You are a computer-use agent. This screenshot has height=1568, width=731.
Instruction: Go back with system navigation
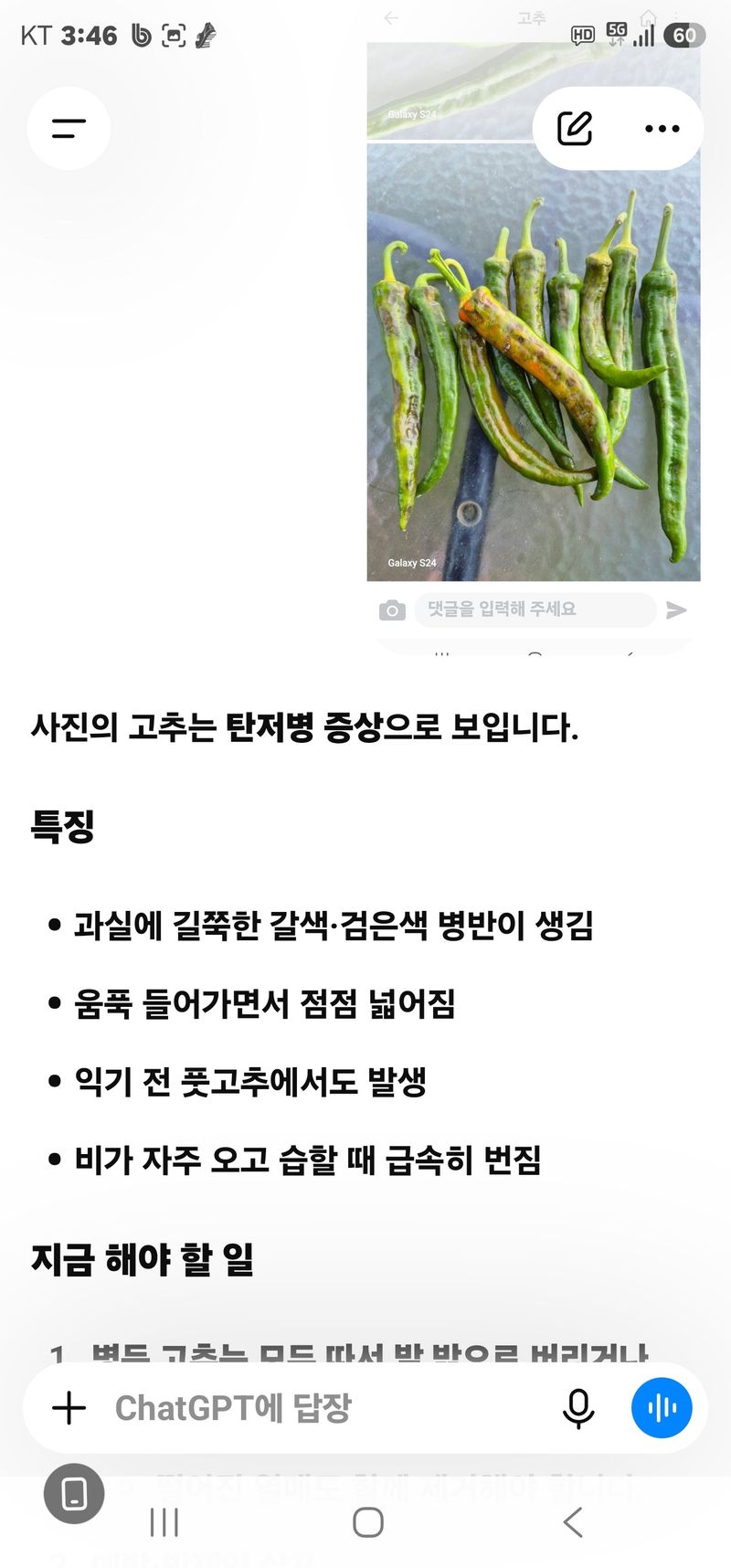tap(573, 1522)
